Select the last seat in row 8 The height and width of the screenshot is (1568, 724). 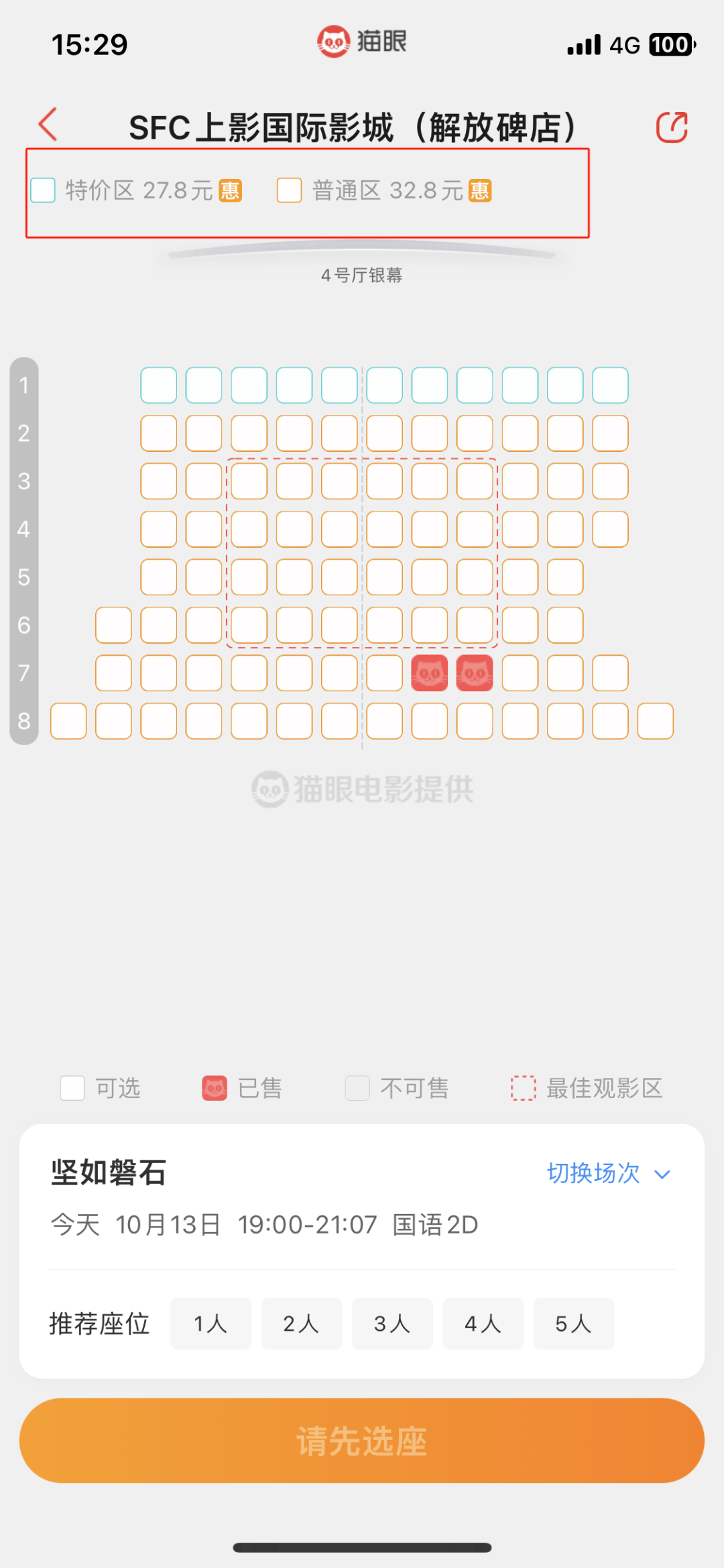[x=655, y=721]
